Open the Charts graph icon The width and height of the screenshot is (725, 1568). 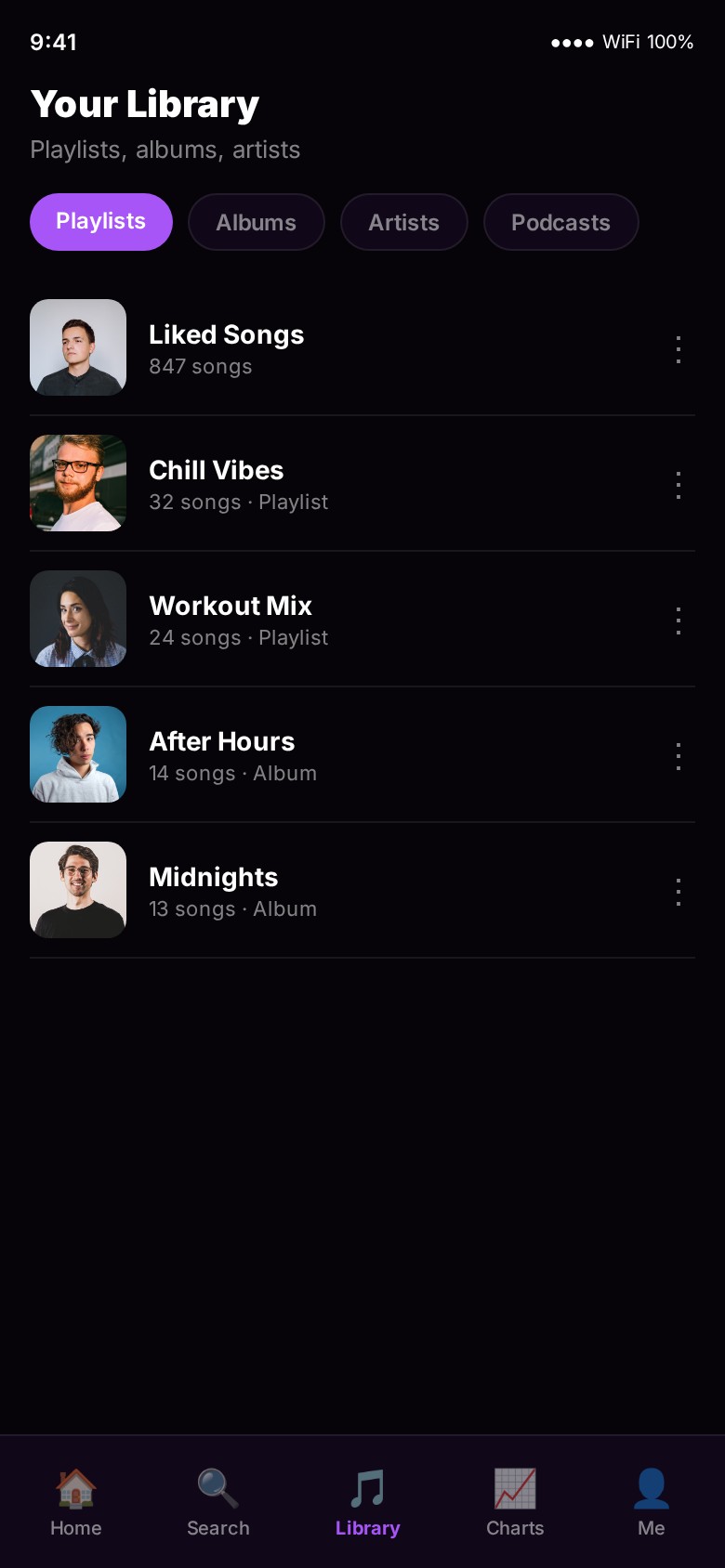click(514, 1486)
